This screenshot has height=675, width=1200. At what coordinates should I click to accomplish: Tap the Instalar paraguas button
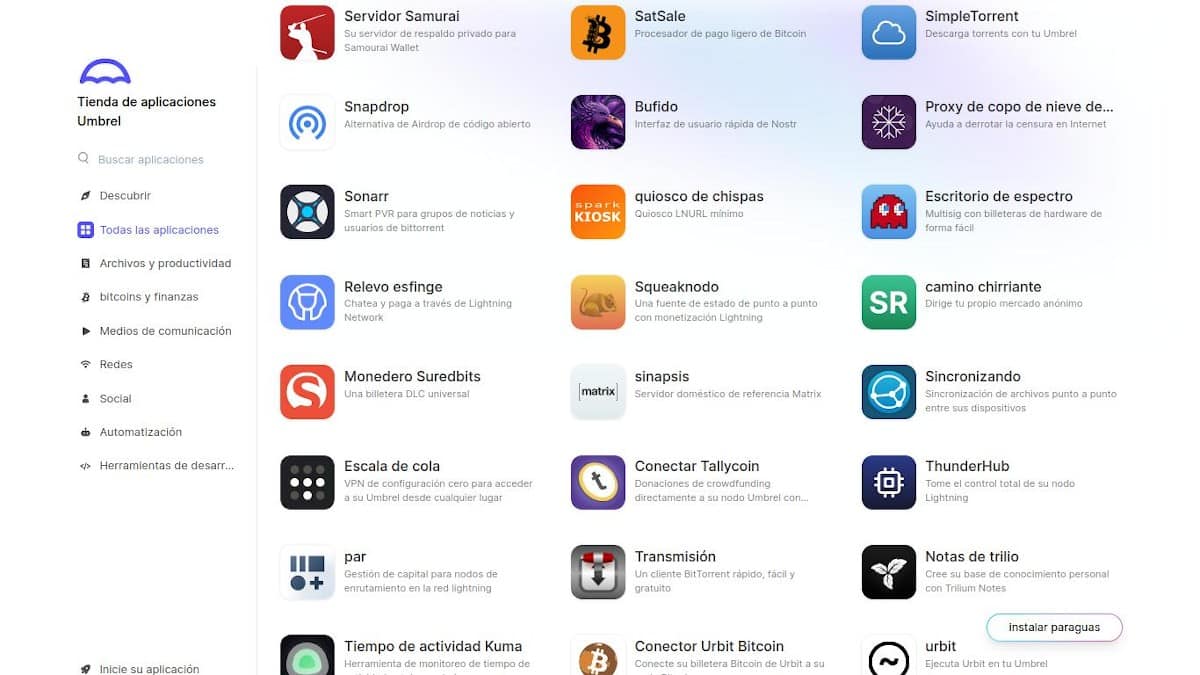coord(1054,628)
